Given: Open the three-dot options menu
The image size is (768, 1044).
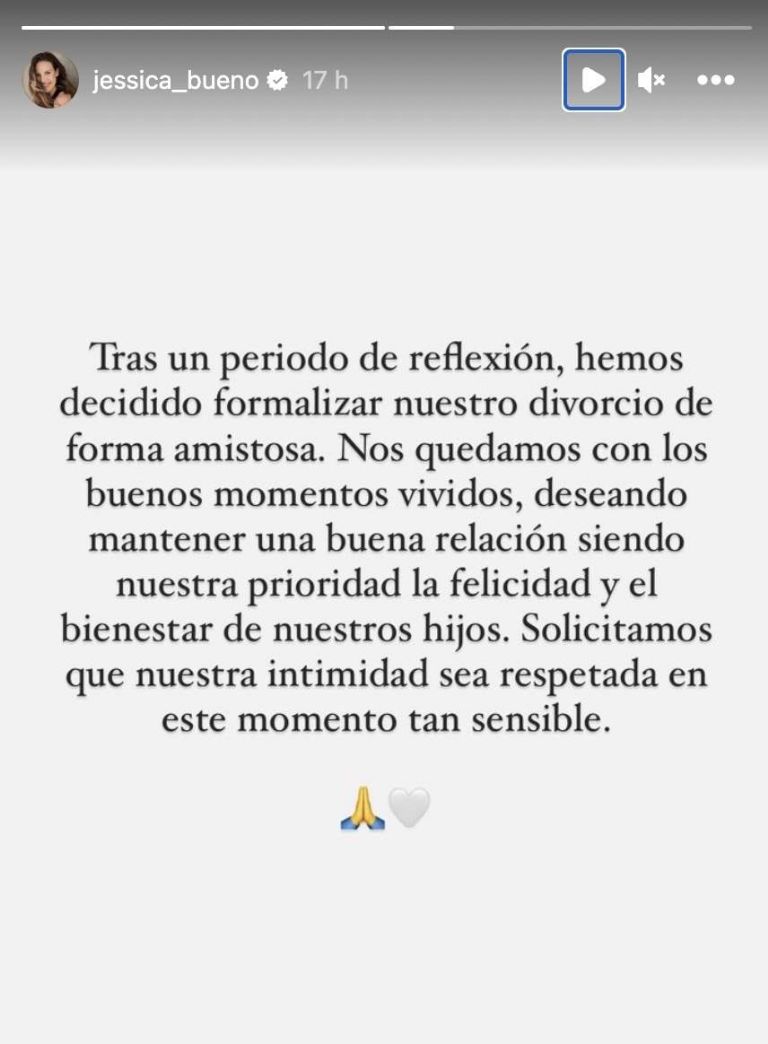Looking at the screenshot, I should coord(715,80).
